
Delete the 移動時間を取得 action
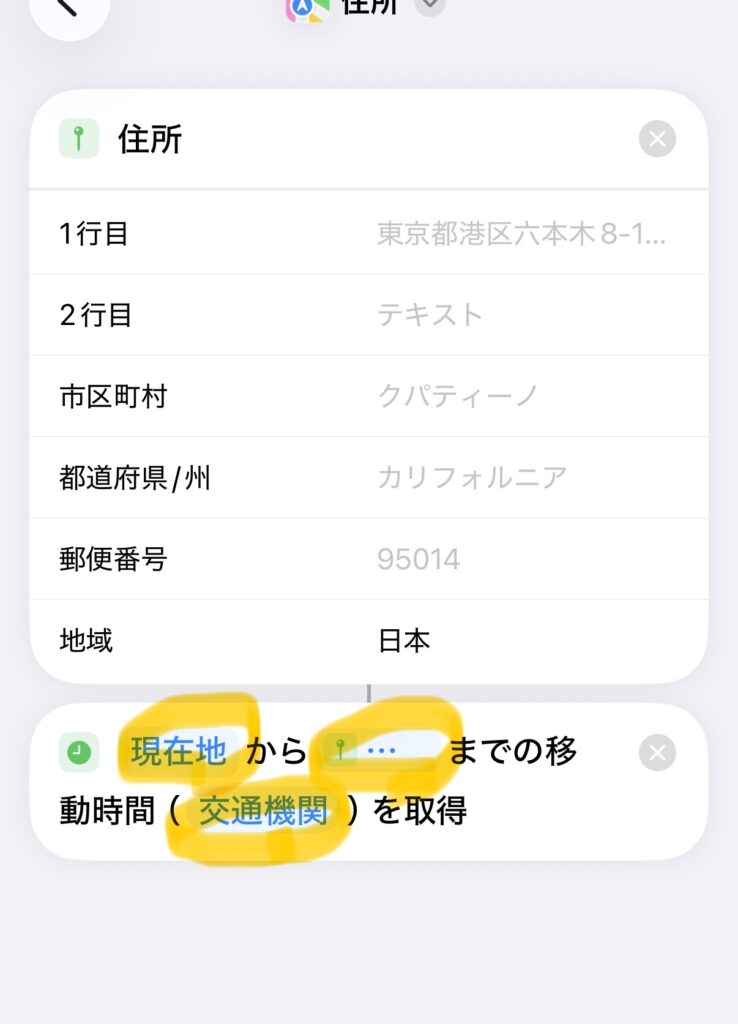[657, 753]
